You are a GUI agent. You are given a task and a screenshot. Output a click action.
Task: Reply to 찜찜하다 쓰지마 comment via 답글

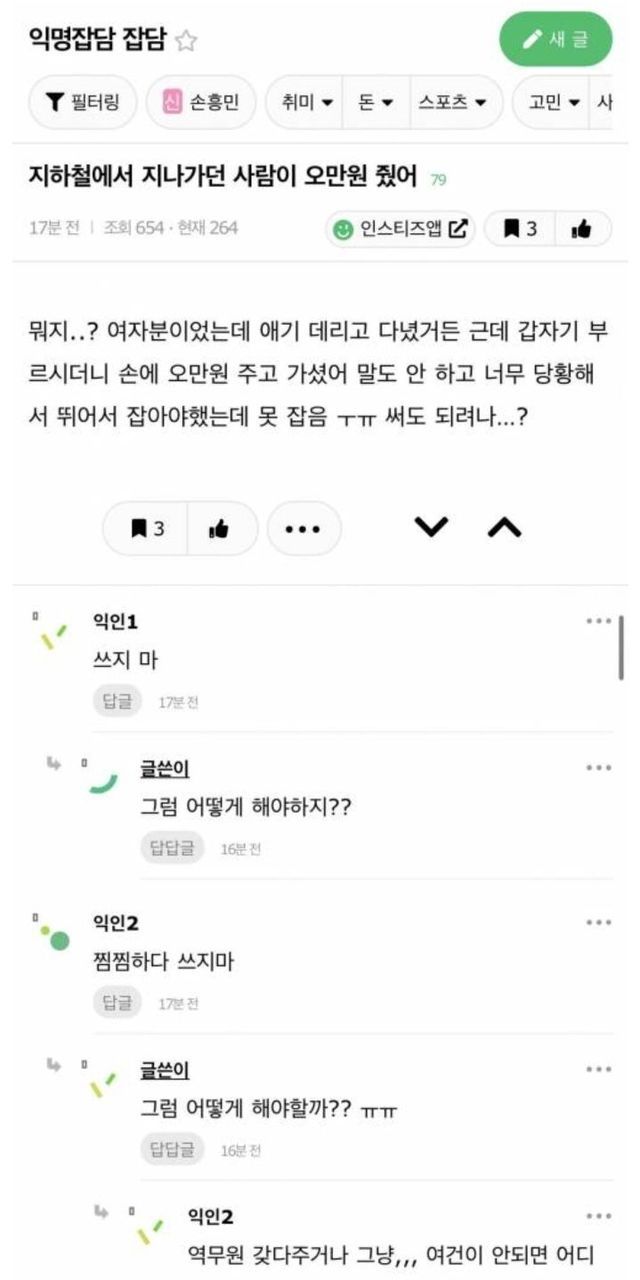tap(117, 1002)
